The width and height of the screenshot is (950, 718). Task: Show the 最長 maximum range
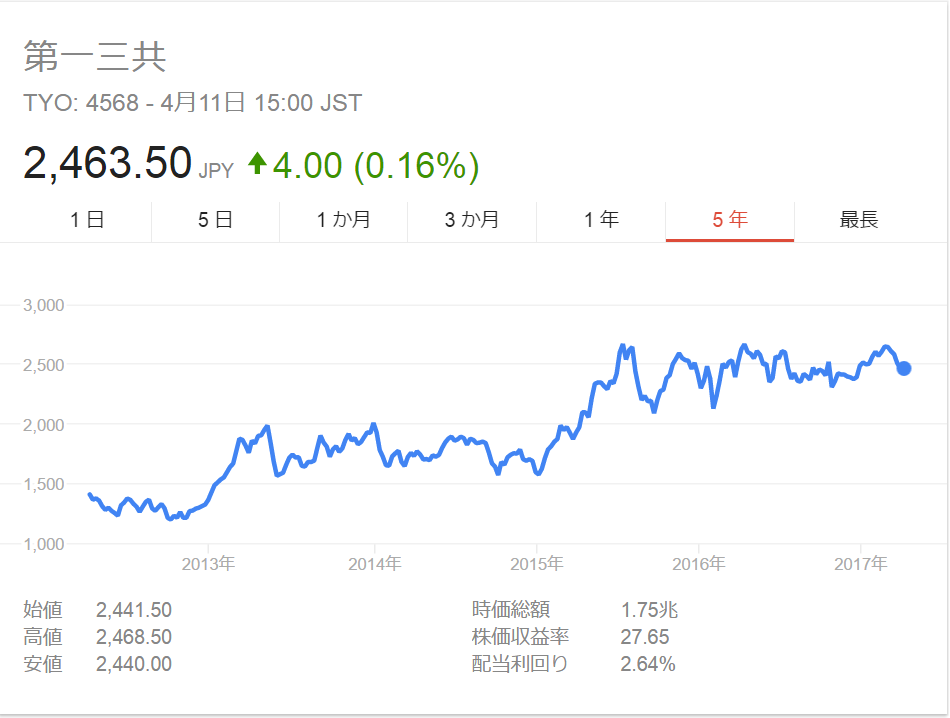858,220
